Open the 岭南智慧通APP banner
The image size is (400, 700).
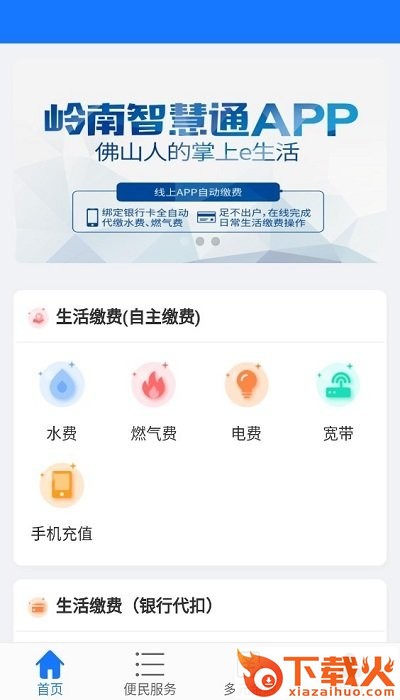coord(200,162)
